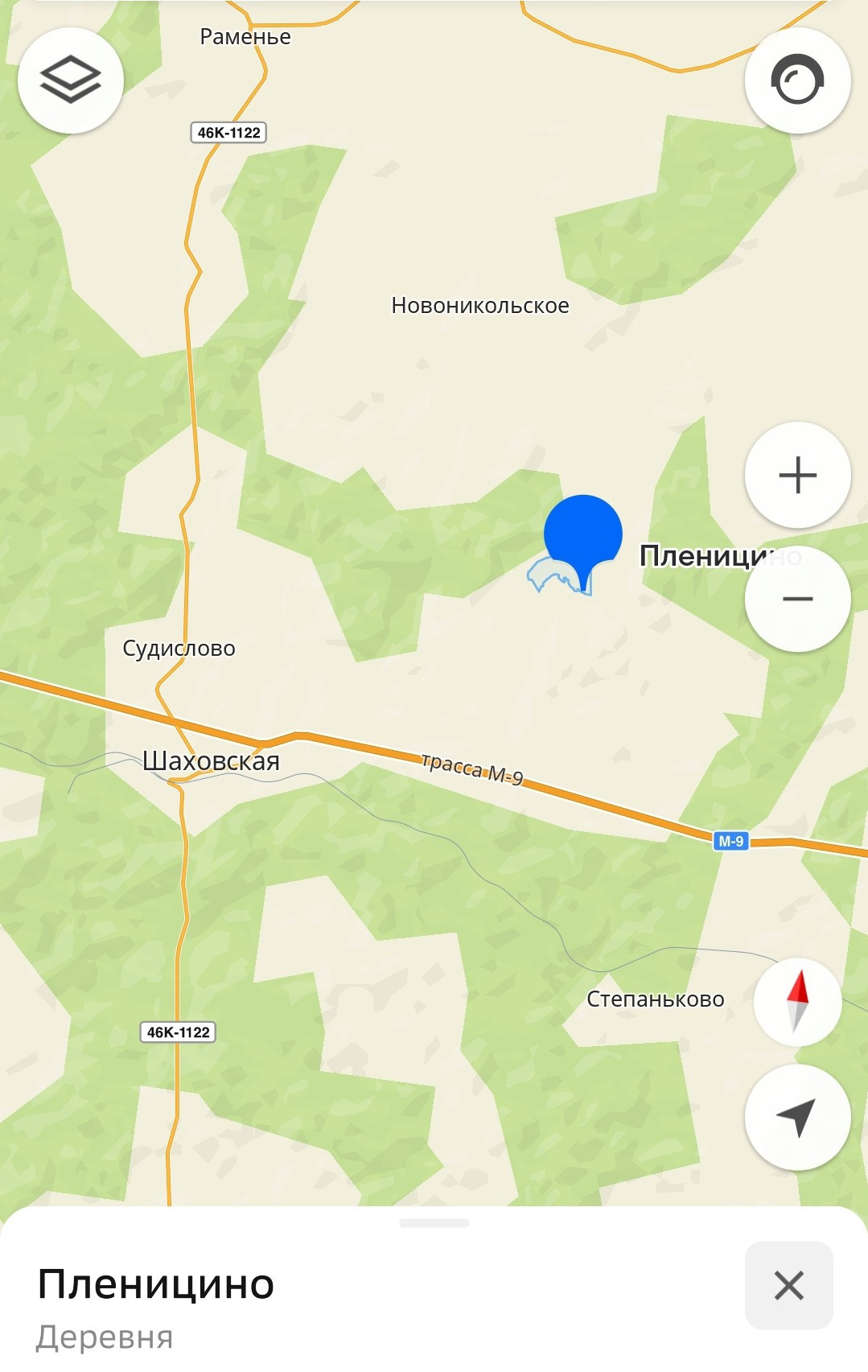Open the map layers selector
The height and width of the screenshot is (1372, 868).
click(71, 80)
